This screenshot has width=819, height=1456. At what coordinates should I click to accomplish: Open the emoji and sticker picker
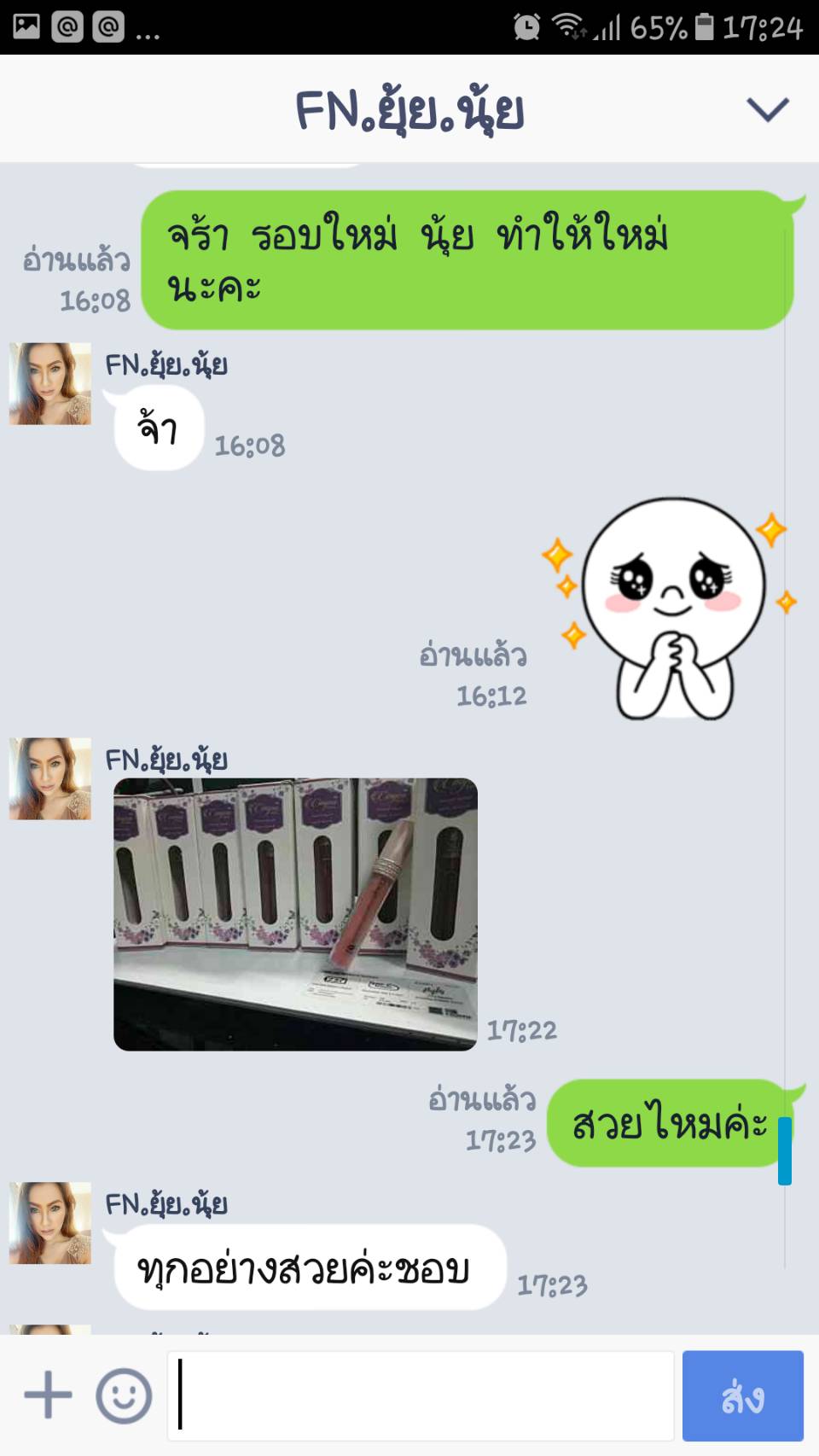[x=124, y=1395]
